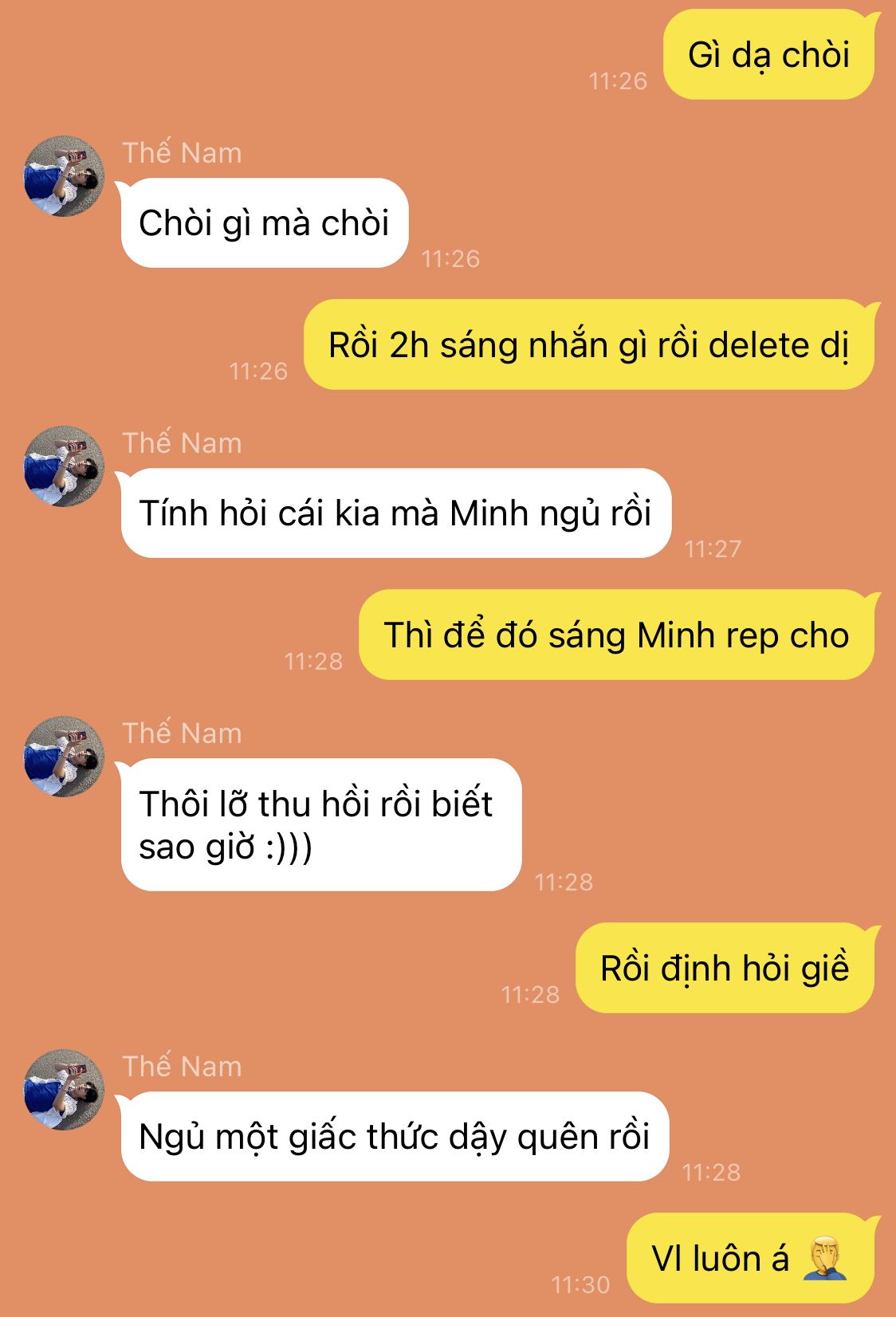Tap Thế Nam's avatar beside "Tính hỏi cái kia"
The image size is (896, 1317).
[64, 466]
